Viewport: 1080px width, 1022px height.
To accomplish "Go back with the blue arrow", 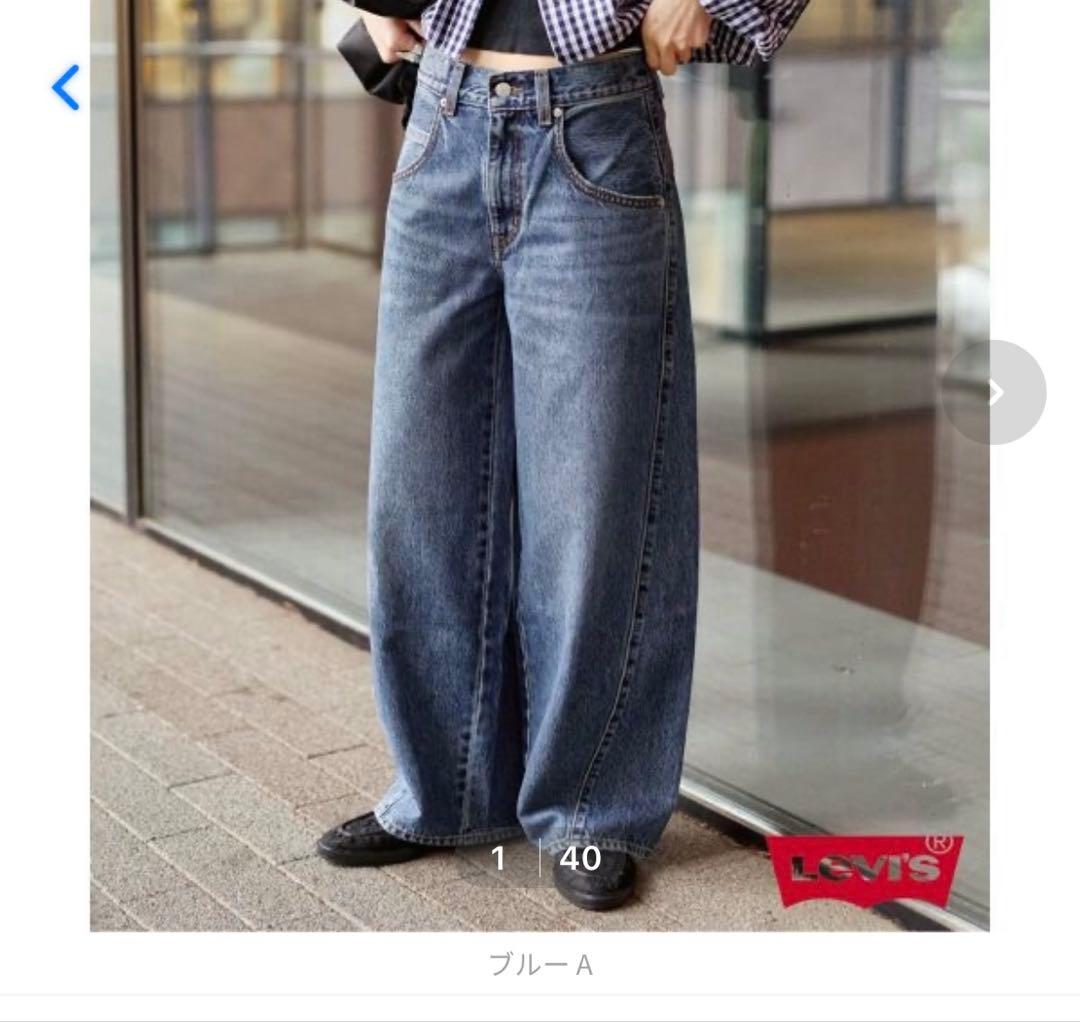I will click(x=66, y=88).
